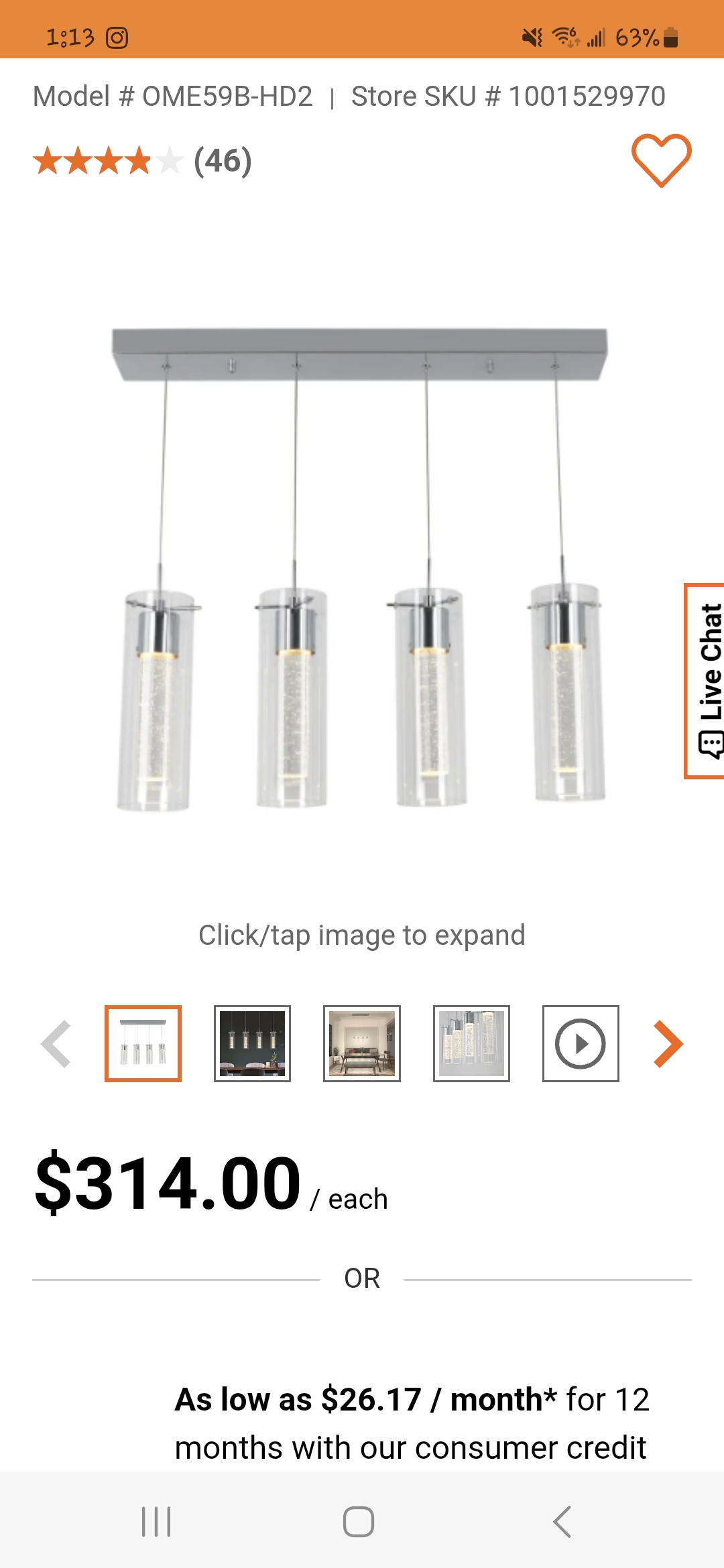
Task: Show previous gallery thumbnails with left arrow
Action: 56,1044
